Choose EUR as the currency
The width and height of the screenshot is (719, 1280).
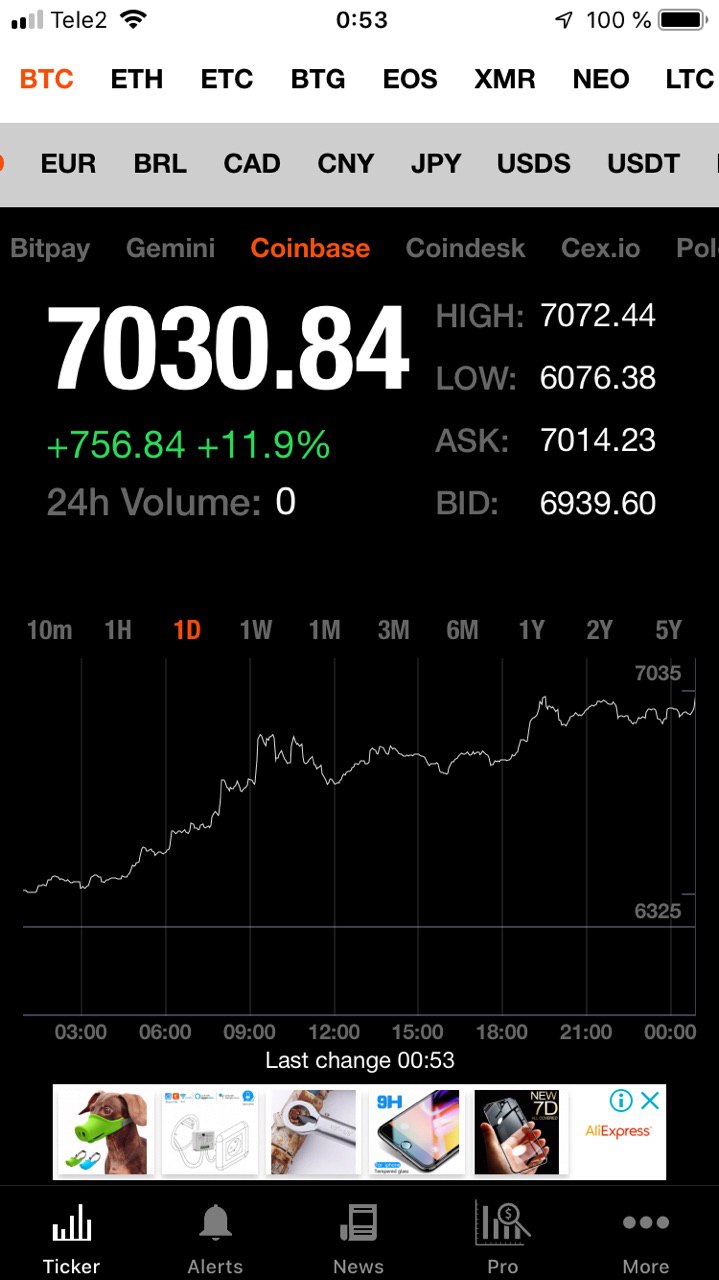click(68, 164)
